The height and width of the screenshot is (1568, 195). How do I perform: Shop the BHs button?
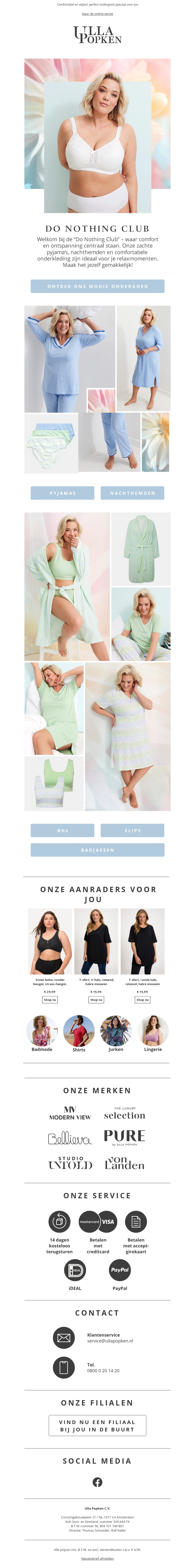coord(63,830)
